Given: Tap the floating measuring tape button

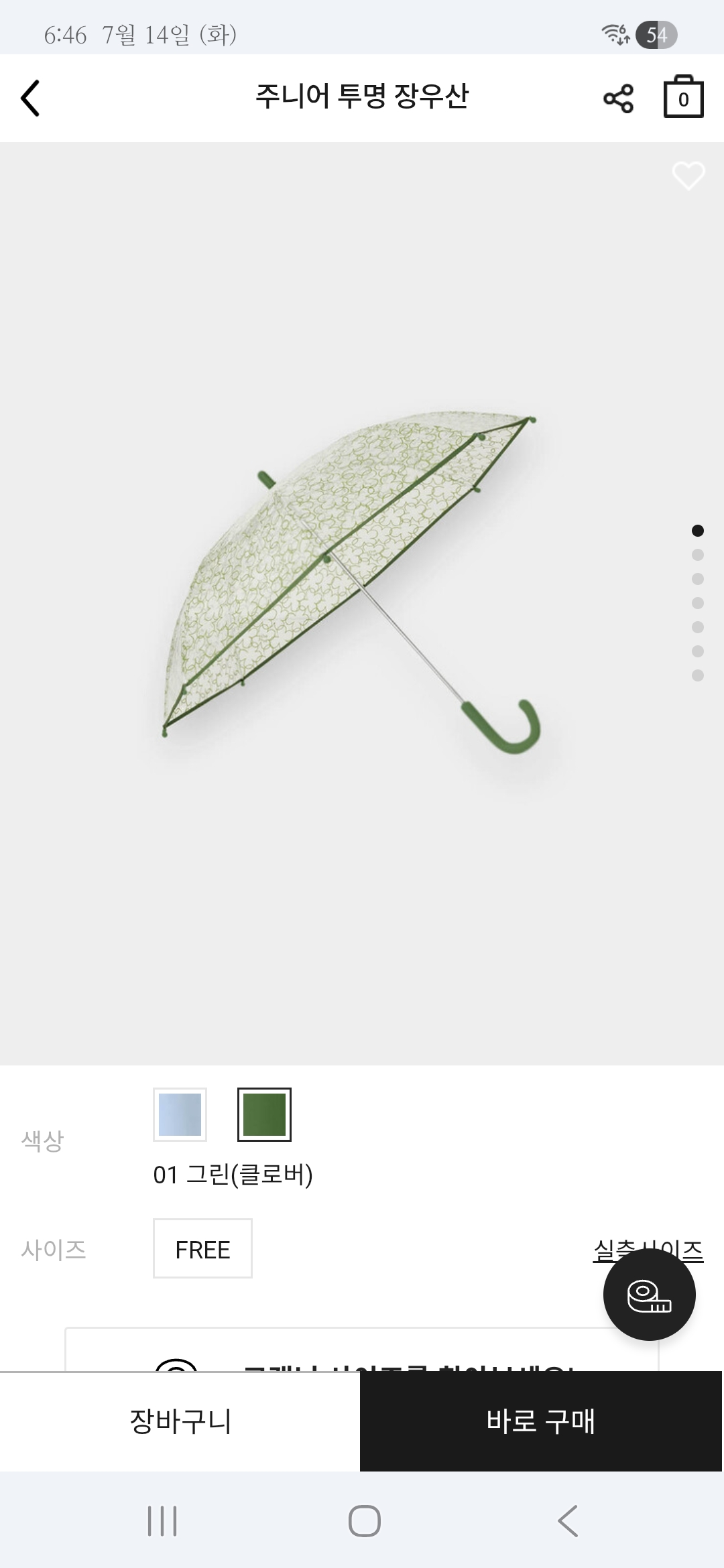Looking at the screenshot, I should click(x=649, y=1295).
